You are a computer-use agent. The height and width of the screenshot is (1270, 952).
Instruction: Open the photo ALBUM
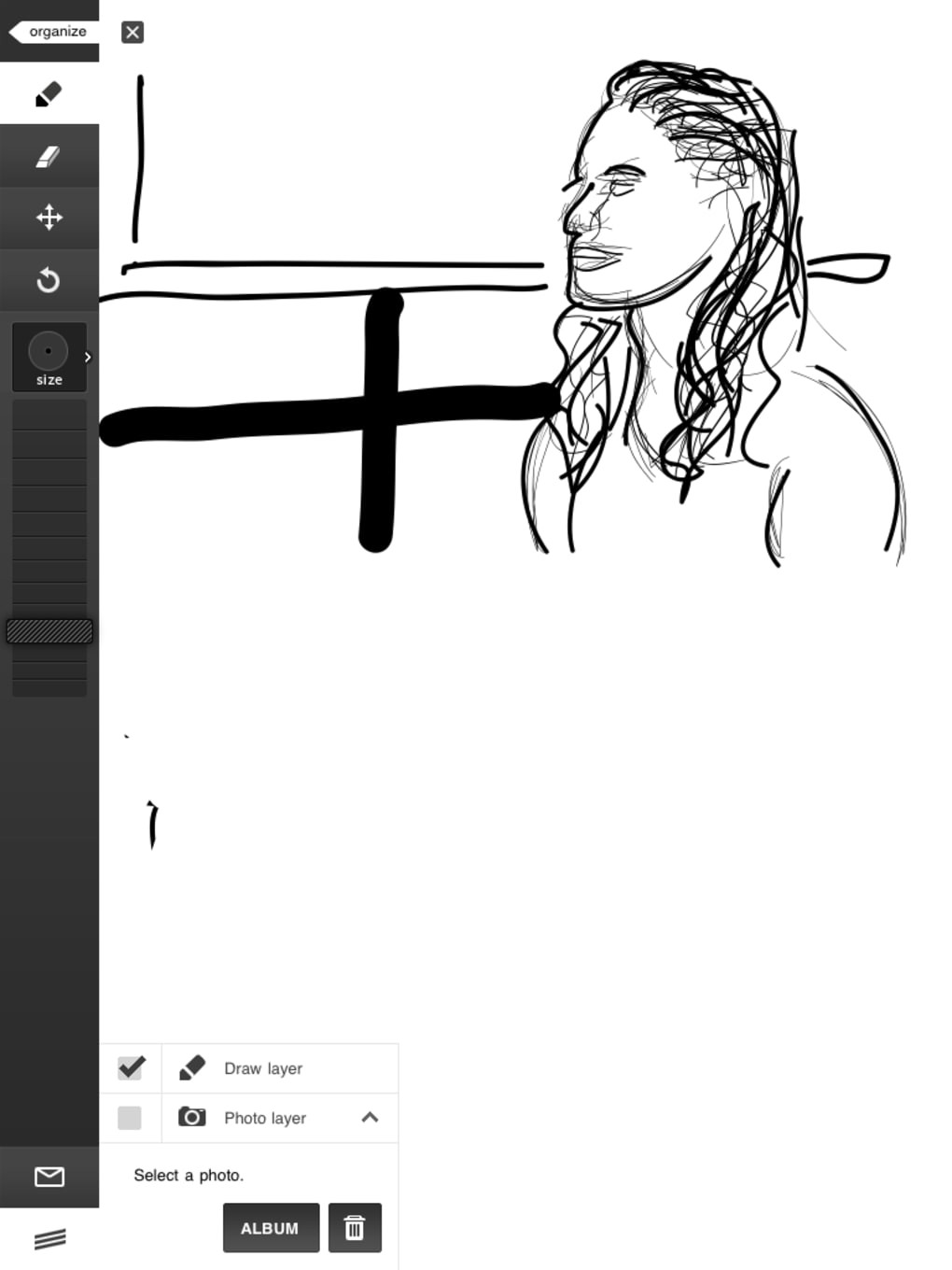(x=271, y=1228)
